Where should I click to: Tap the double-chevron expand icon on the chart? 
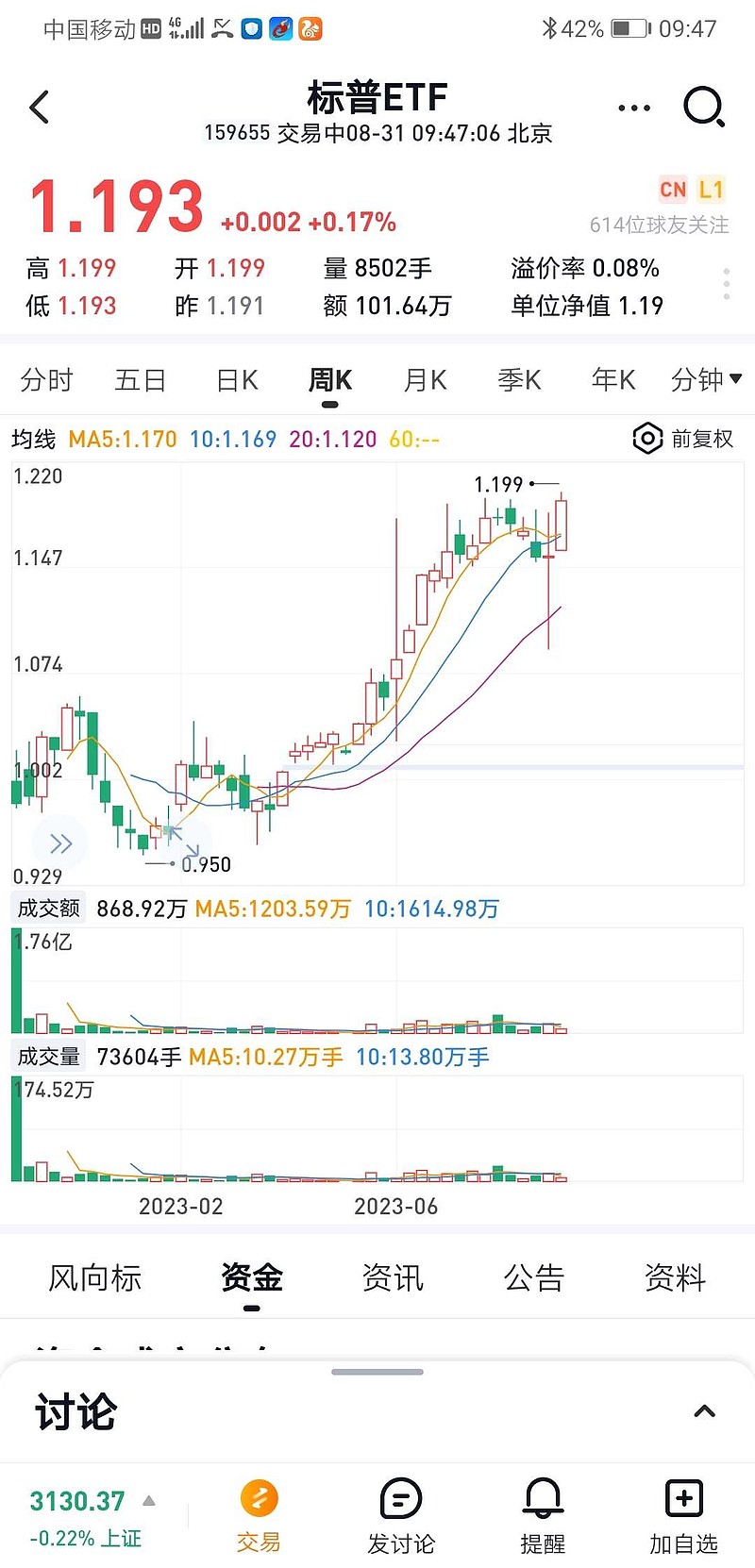(x=60, y=842)
